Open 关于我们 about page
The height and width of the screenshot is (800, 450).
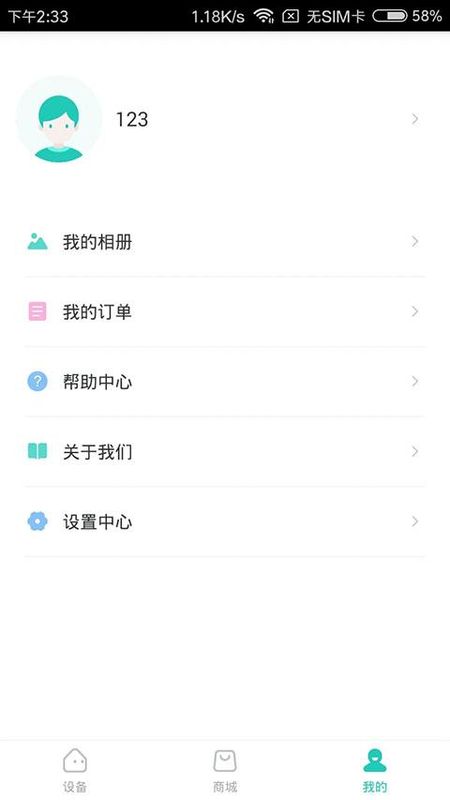[225, 452]
